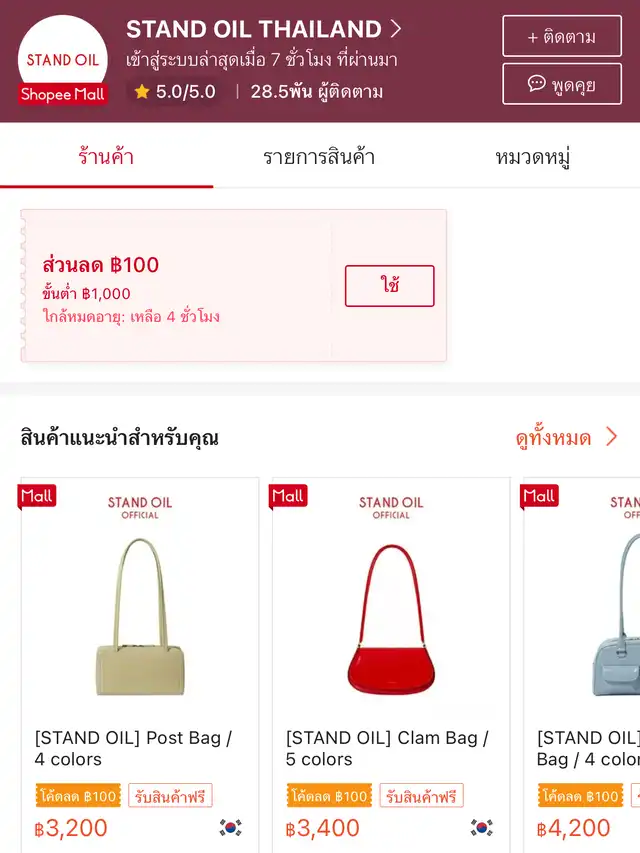Open the หมวดหมู่ tab

(533, 157)
